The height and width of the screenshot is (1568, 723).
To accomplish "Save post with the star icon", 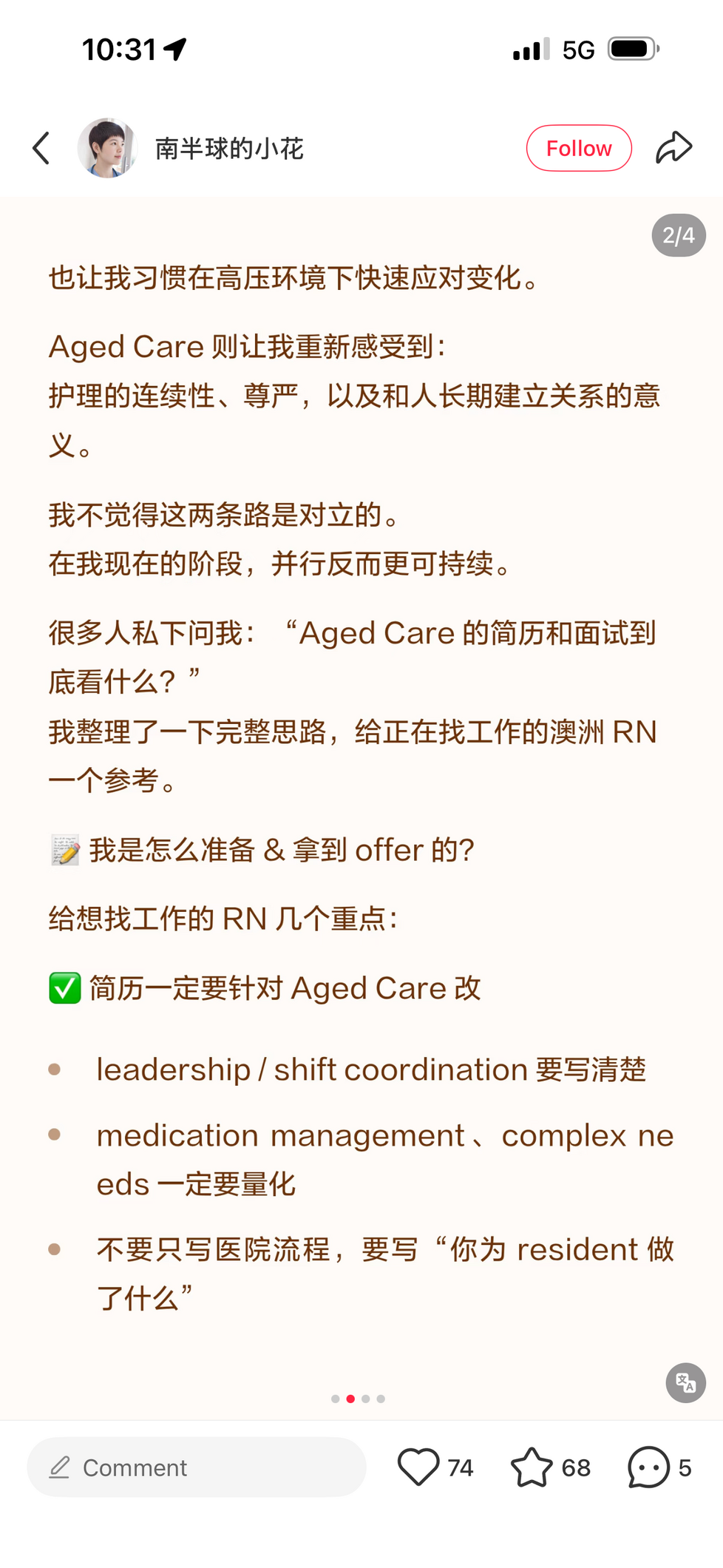I will [x=532, y=1467].
